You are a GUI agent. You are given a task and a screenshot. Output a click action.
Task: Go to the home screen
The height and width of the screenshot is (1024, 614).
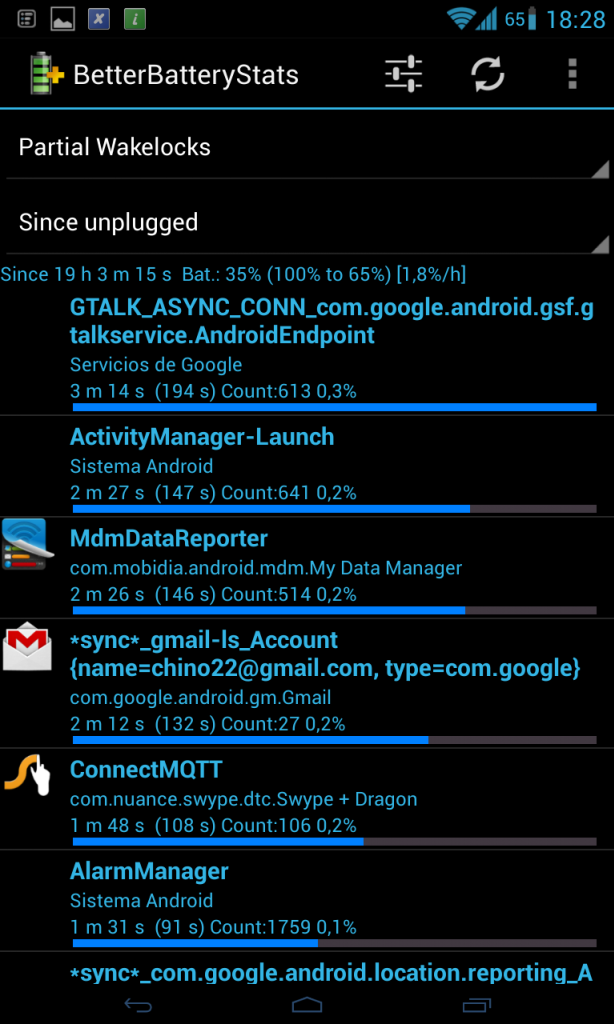click(307, 1003)
